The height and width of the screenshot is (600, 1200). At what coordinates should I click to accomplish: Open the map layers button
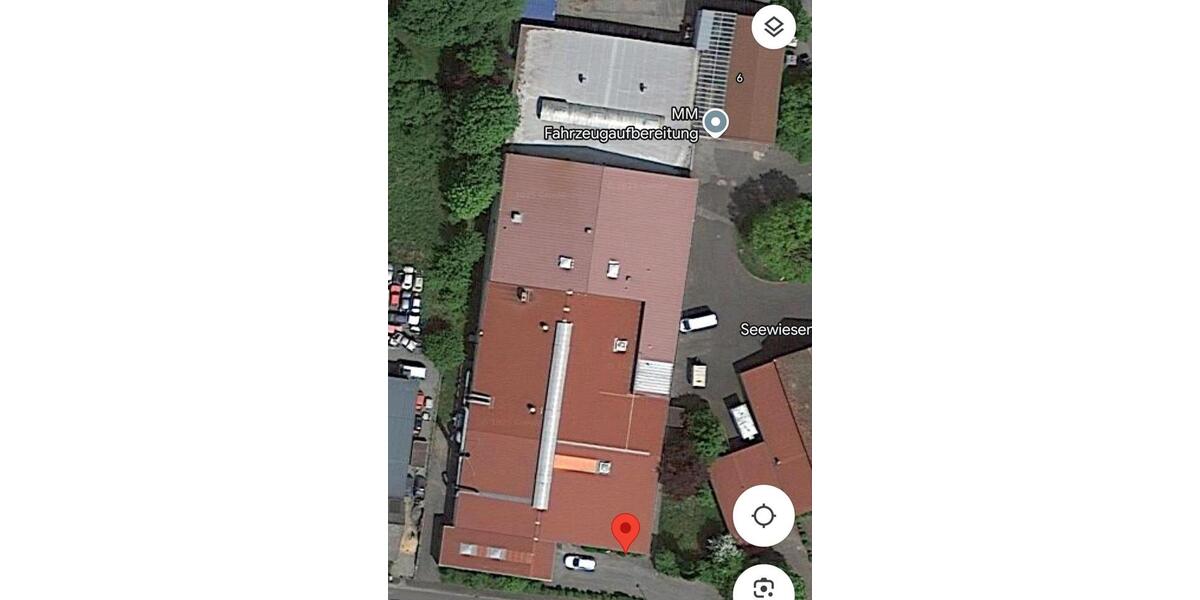[x=773, y=27]
